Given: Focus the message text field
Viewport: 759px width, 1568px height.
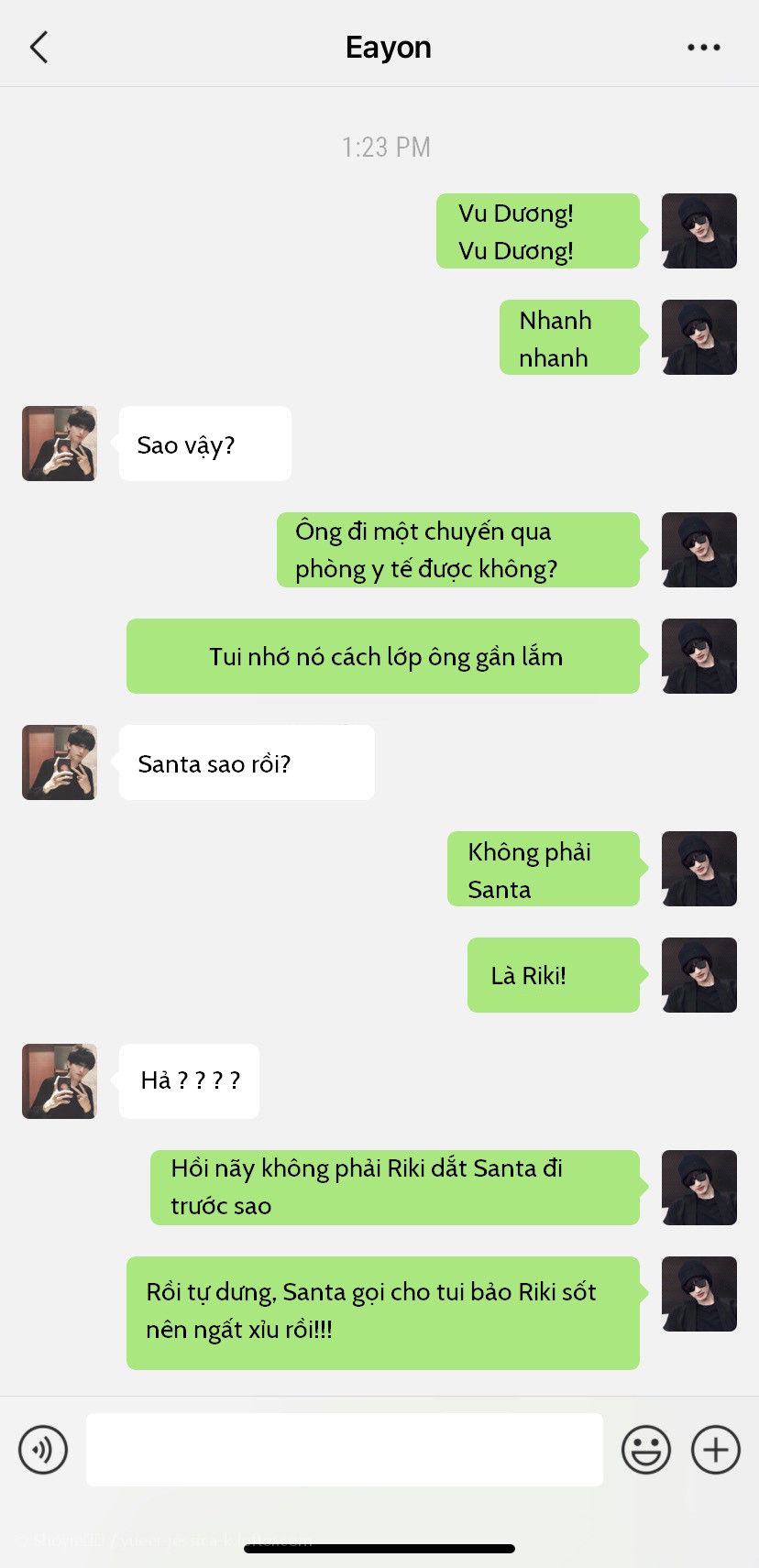Looking at the screenshot, I should click(x=345, y=1450).
